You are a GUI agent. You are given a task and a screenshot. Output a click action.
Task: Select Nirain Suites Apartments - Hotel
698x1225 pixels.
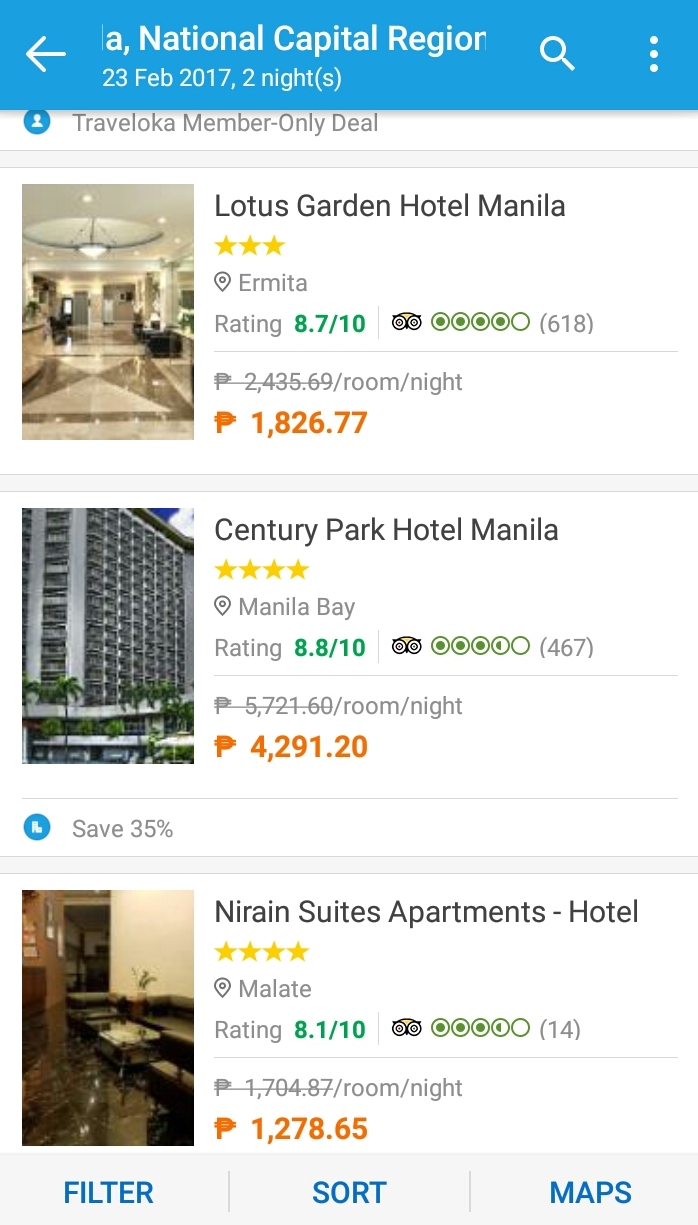pos(426,912)
